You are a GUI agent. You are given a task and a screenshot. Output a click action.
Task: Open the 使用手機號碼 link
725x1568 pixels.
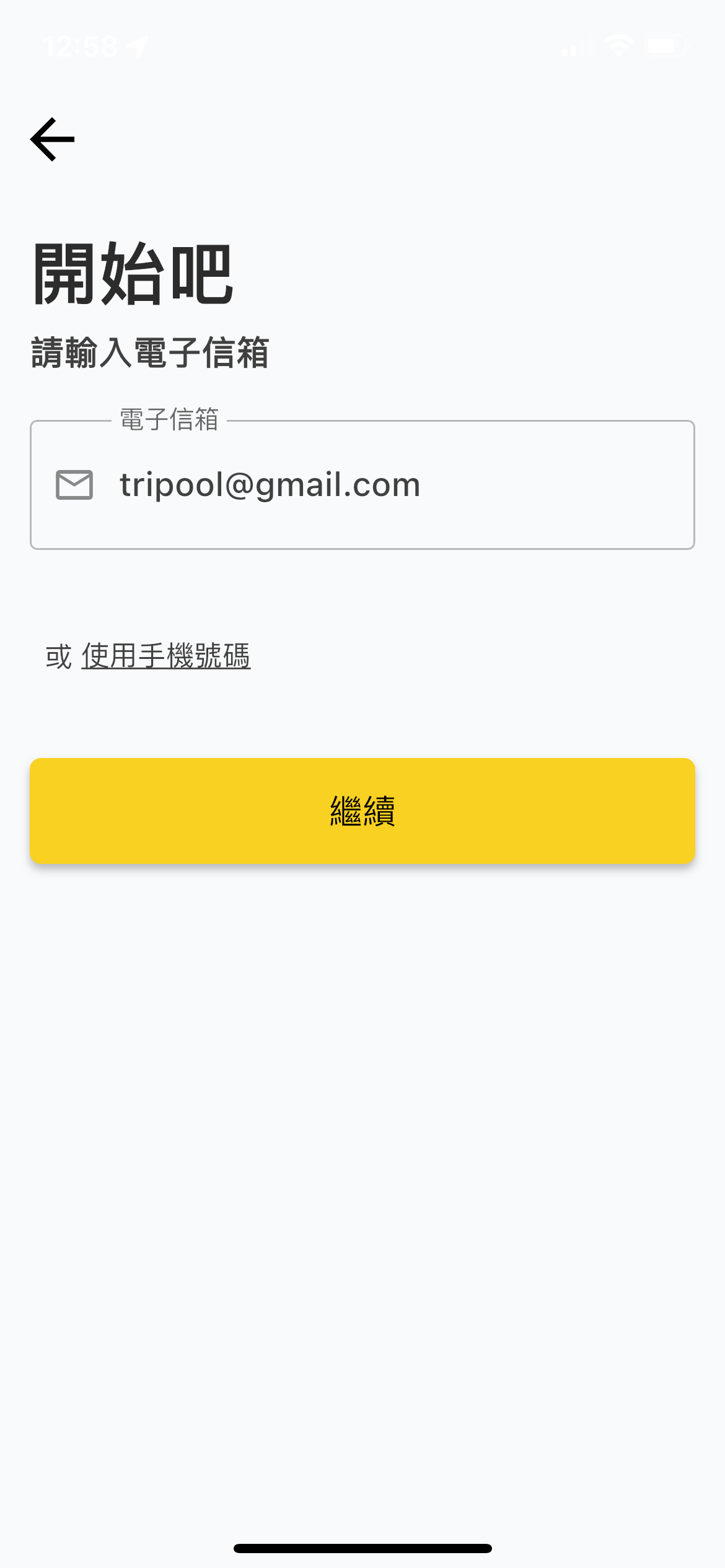click(x=165, y=656)
